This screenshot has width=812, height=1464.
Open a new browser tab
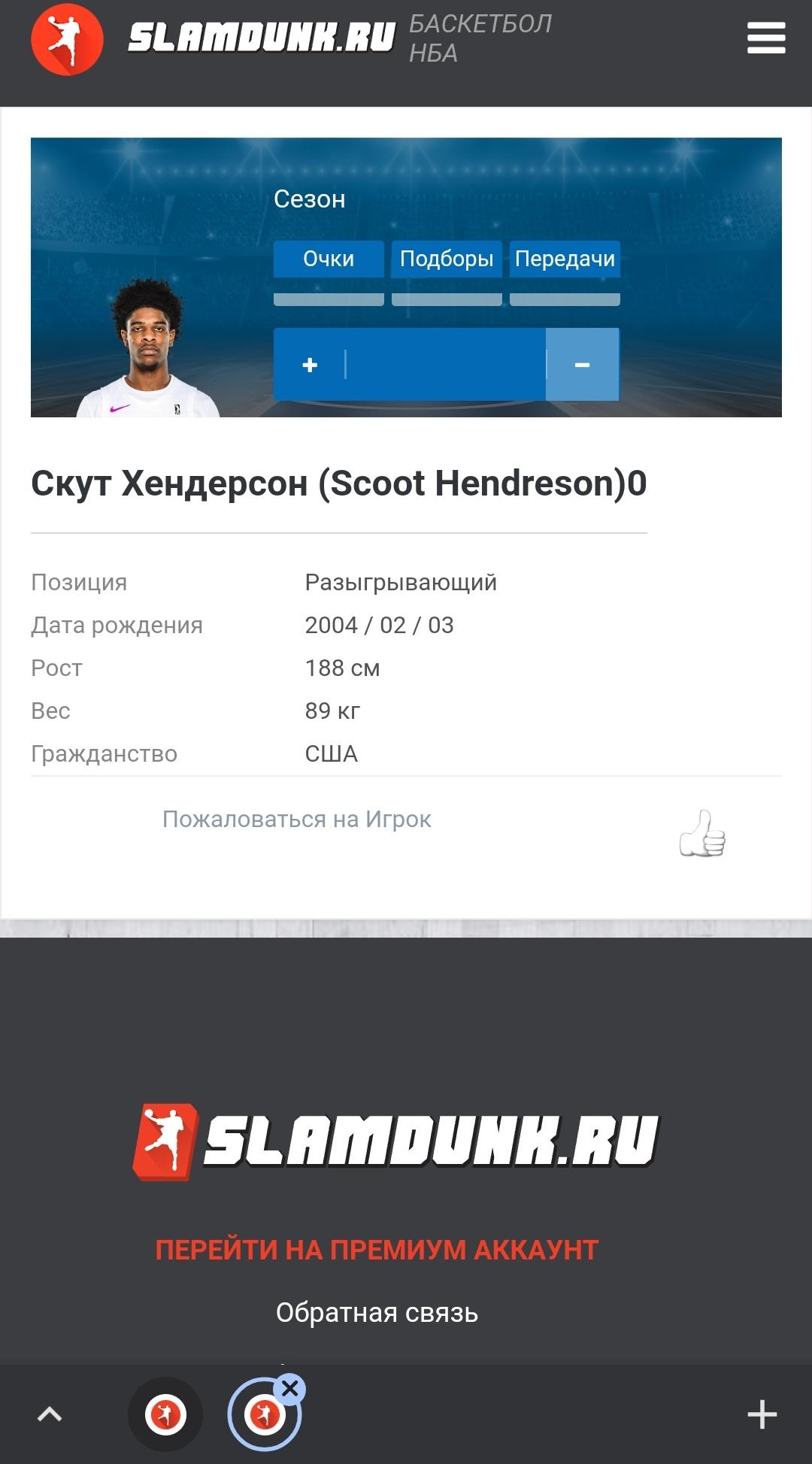point(762,1414)
